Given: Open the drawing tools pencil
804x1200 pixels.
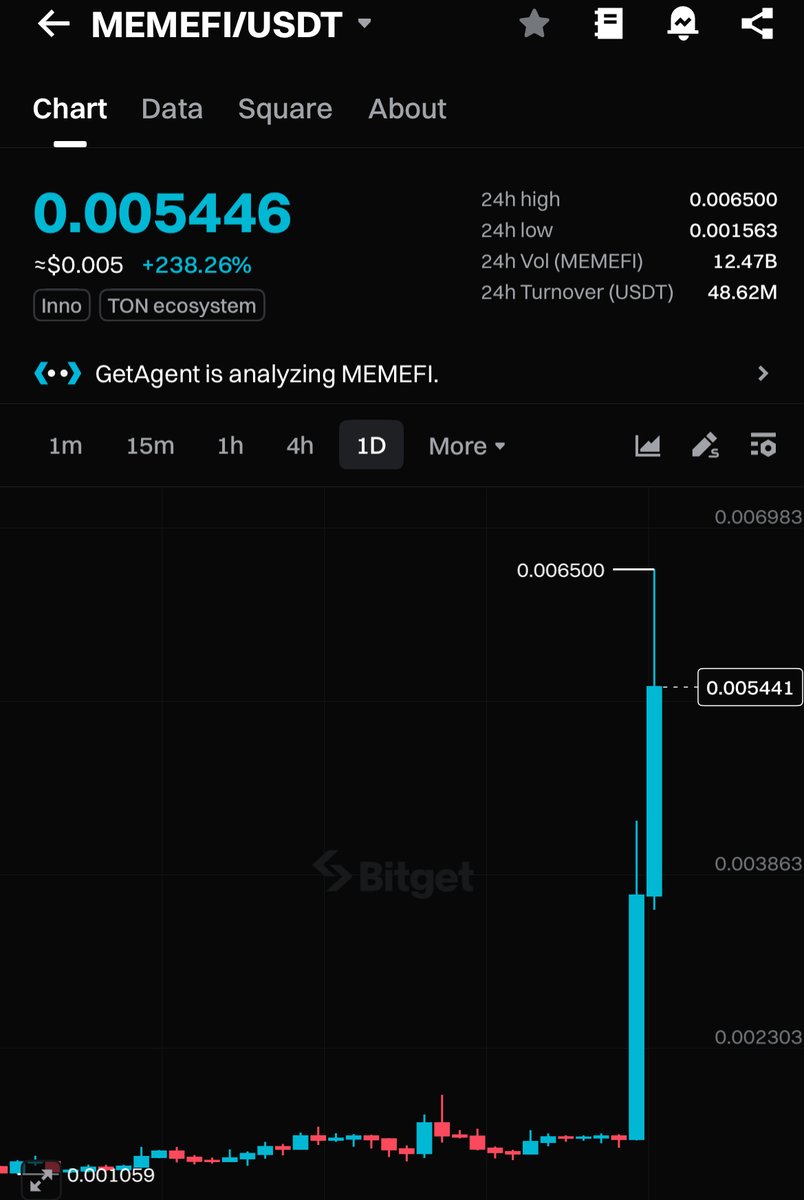Looking at the screenshot, I should 705,446.
